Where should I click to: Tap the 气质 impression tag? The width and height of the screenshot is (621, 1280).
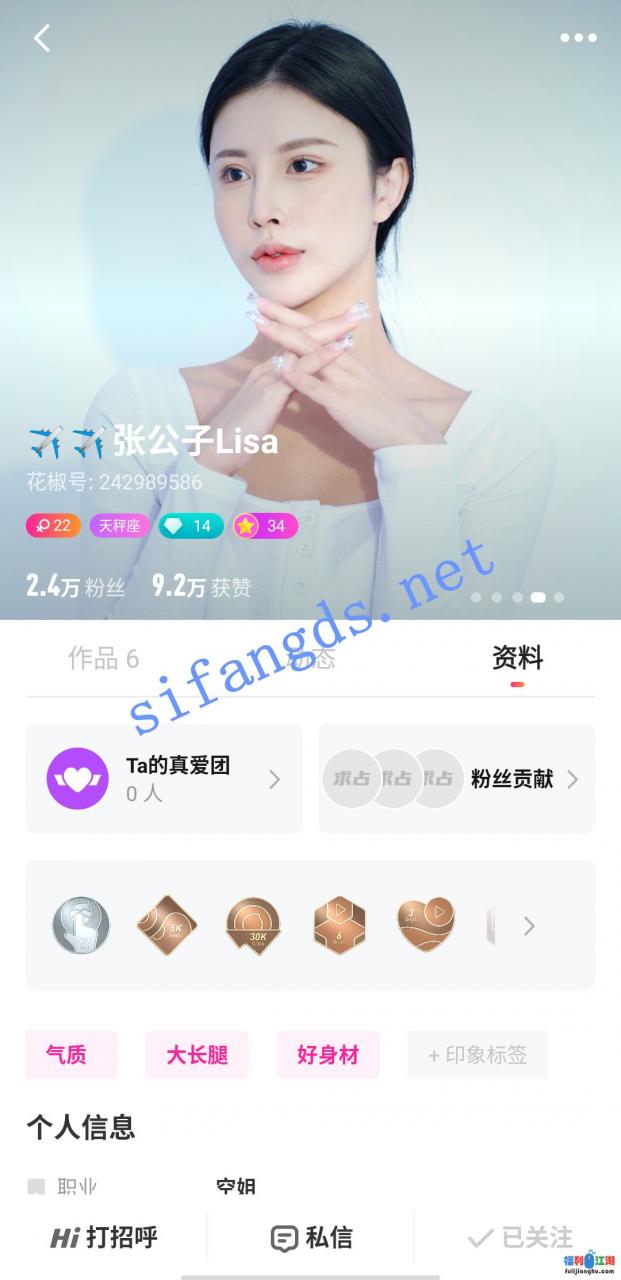(67, 1055)
